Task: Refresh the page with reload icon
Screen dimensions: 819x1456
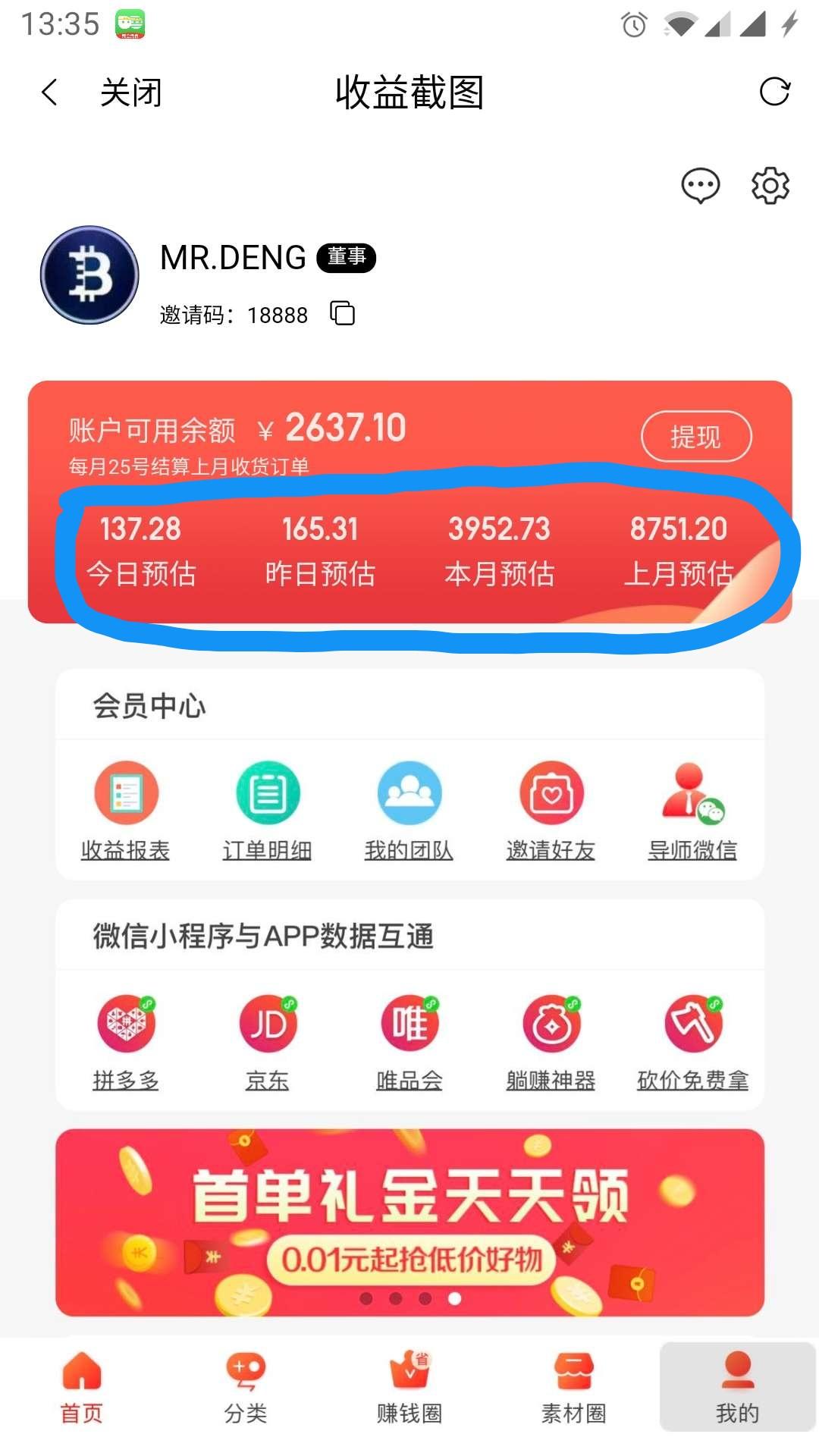Action: tap(773, 92)
